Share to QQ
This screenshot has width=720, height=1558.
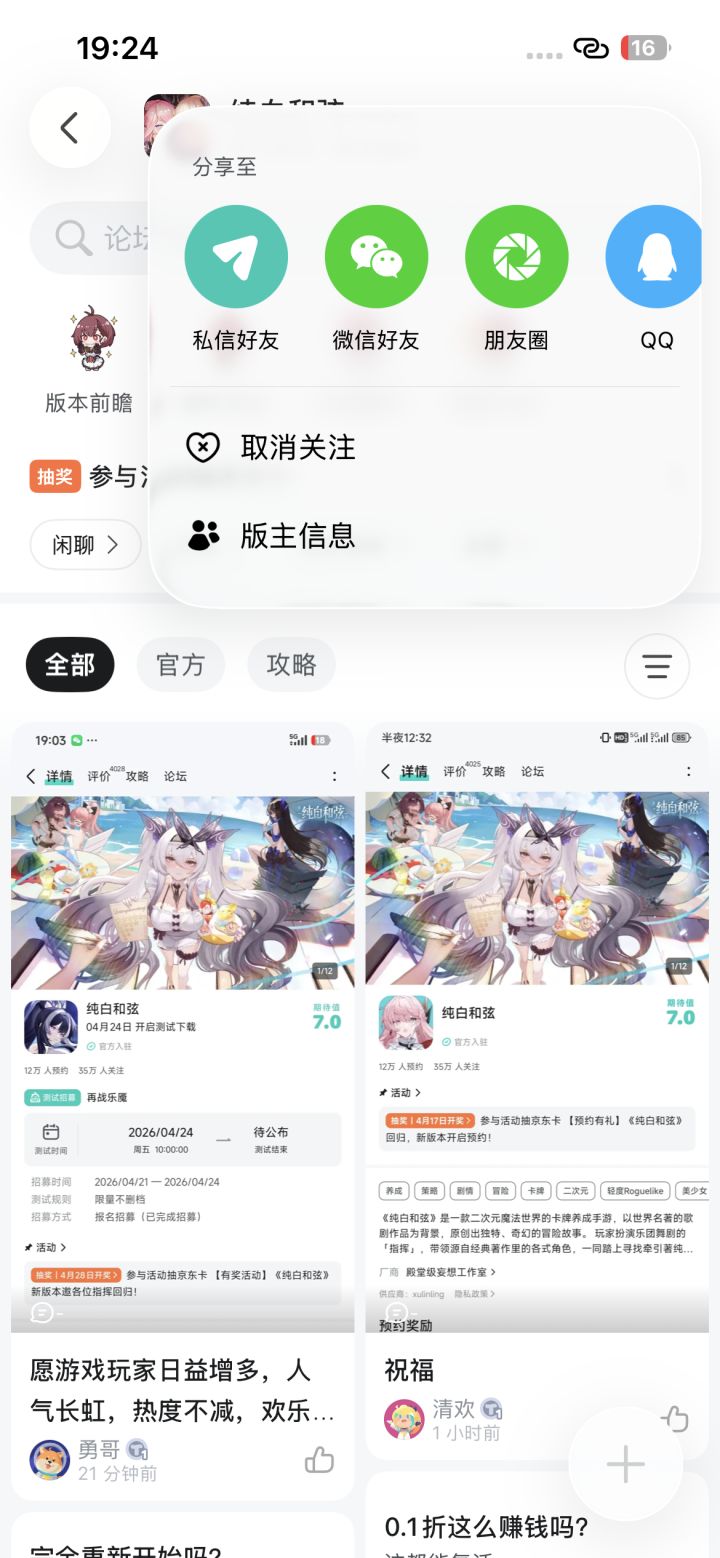[655, 256]
